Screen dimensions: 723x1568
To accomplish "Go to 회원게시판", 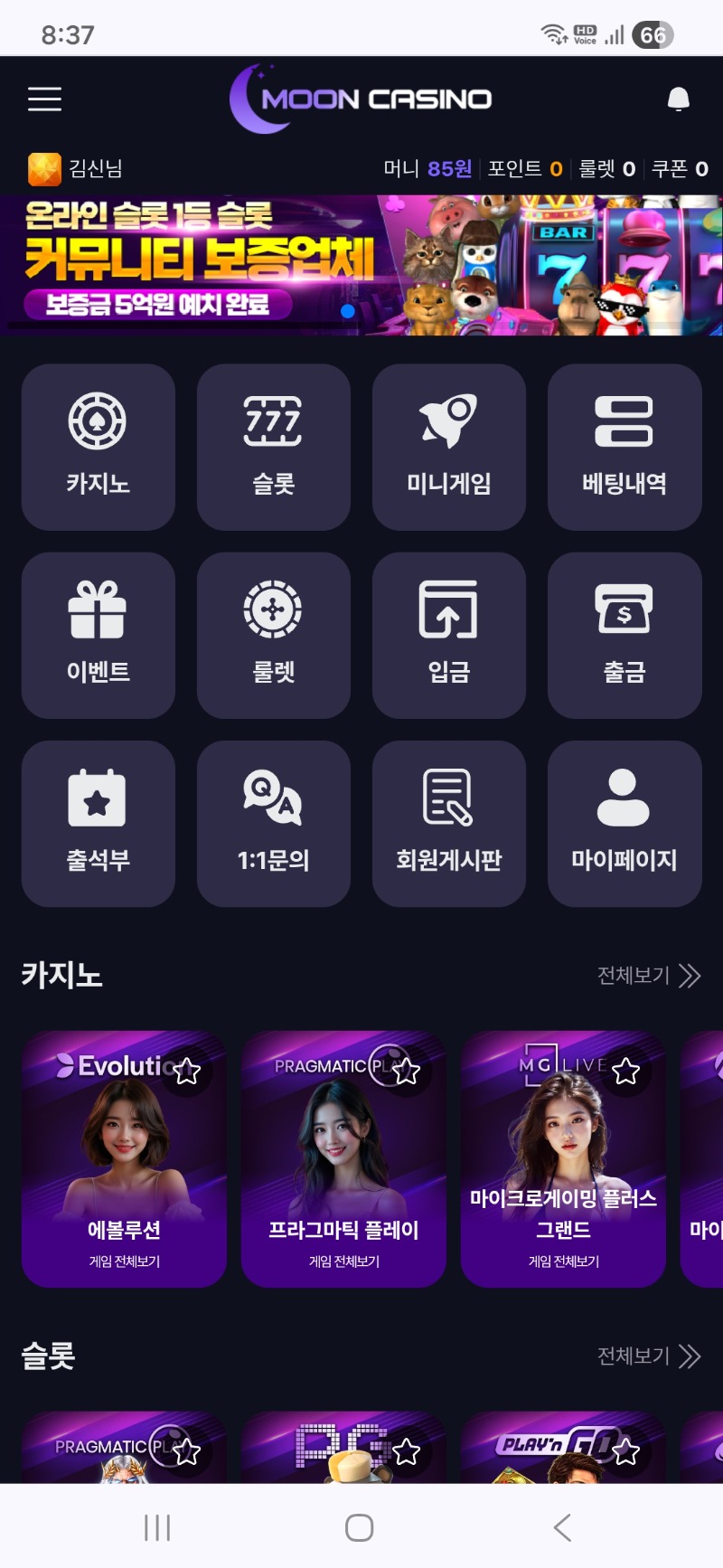I will tap(448, 823).
